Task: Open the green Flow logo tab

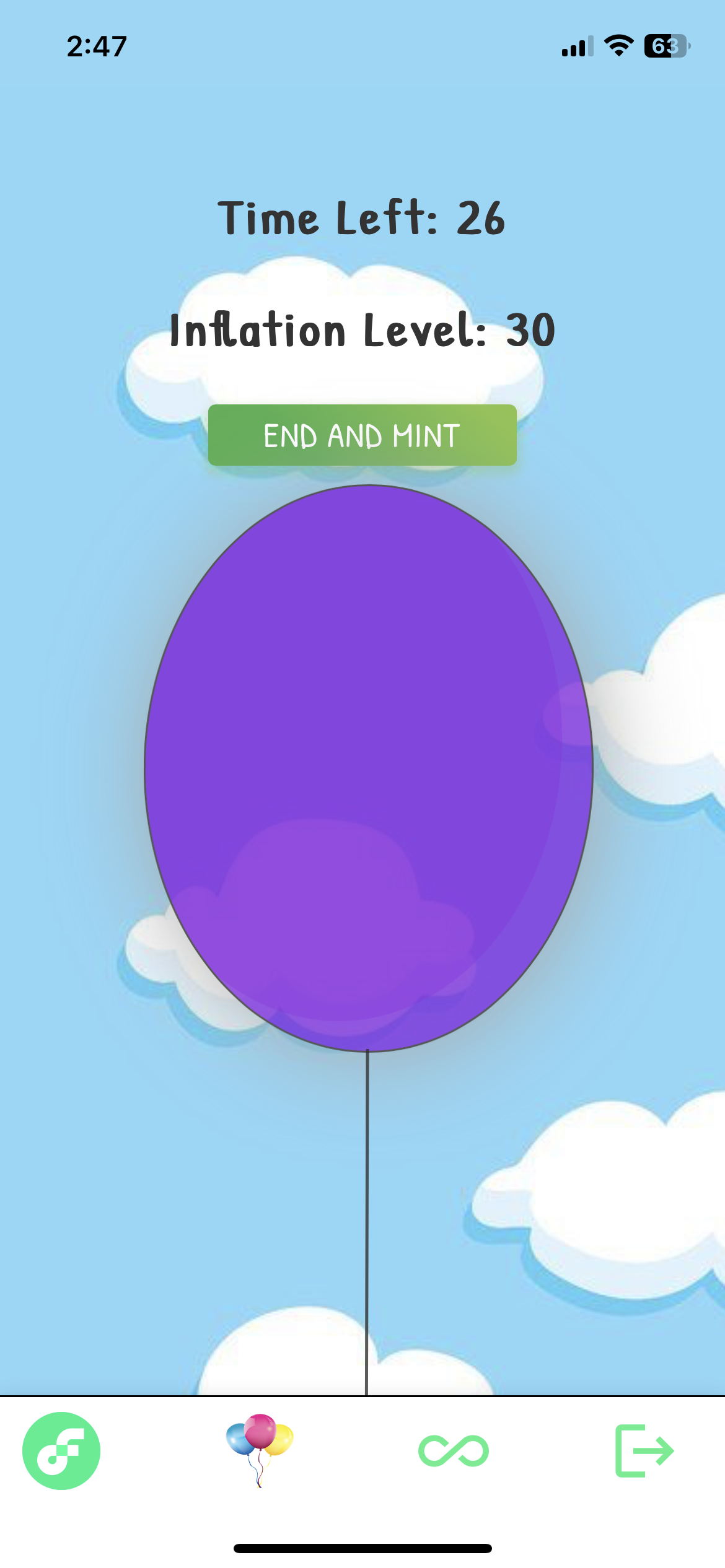Action: click(x=61, y=1450)
